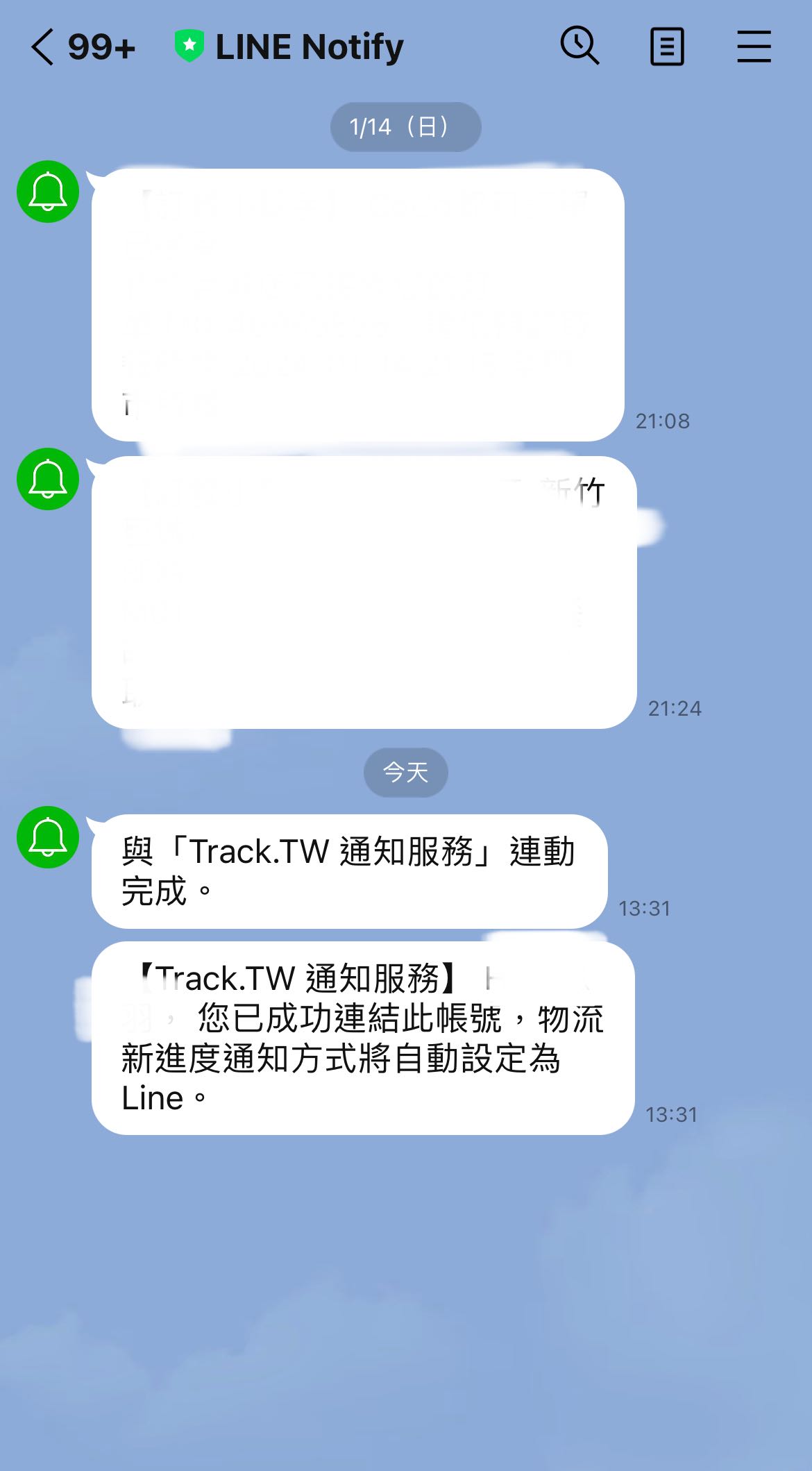Open the bell avatar beside the Track.TW message
This screenshot has height=1471, width=812.
[x=48, y=837]
